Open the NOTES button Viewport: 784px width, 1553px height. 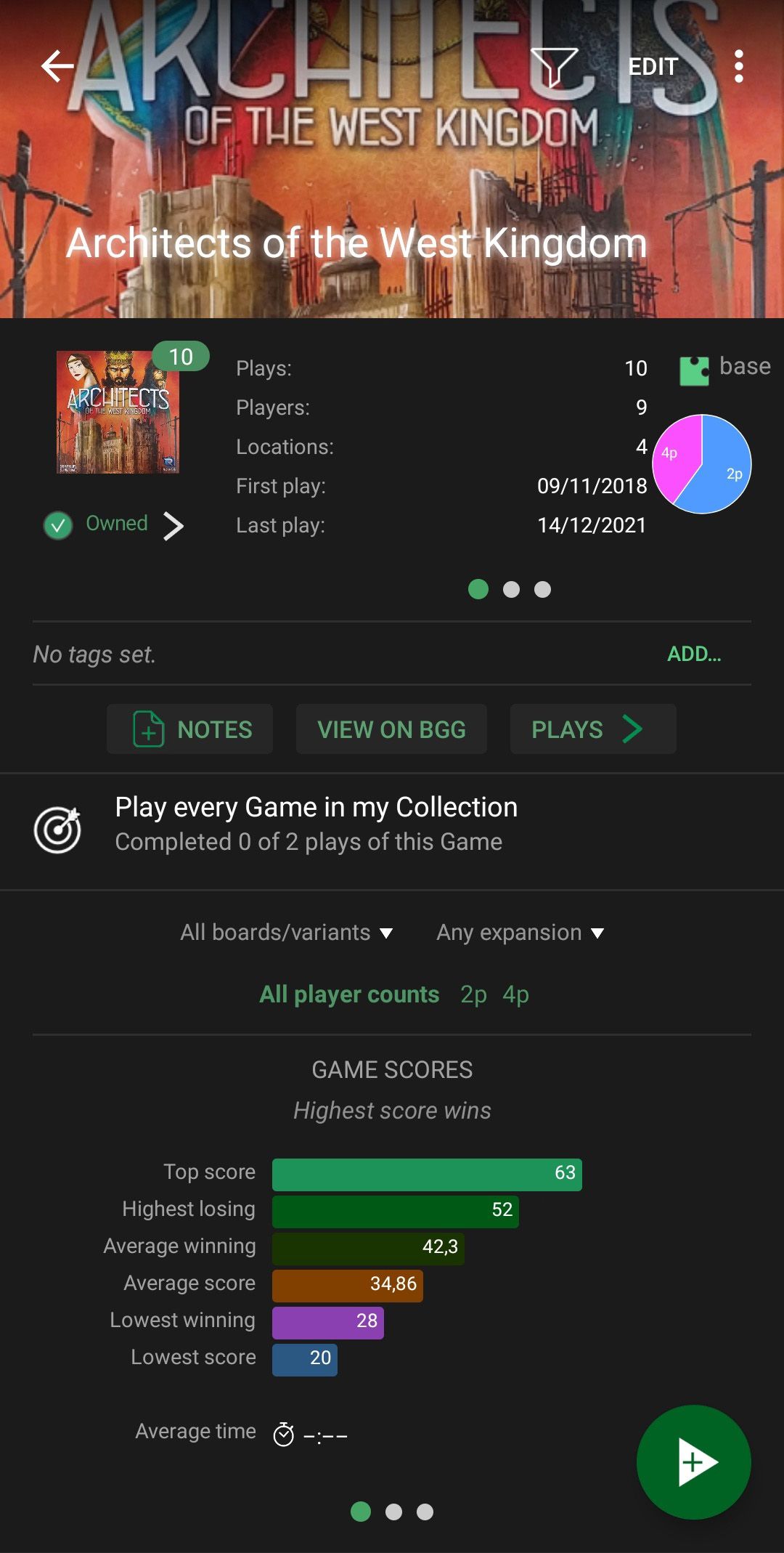pos(190,729)
